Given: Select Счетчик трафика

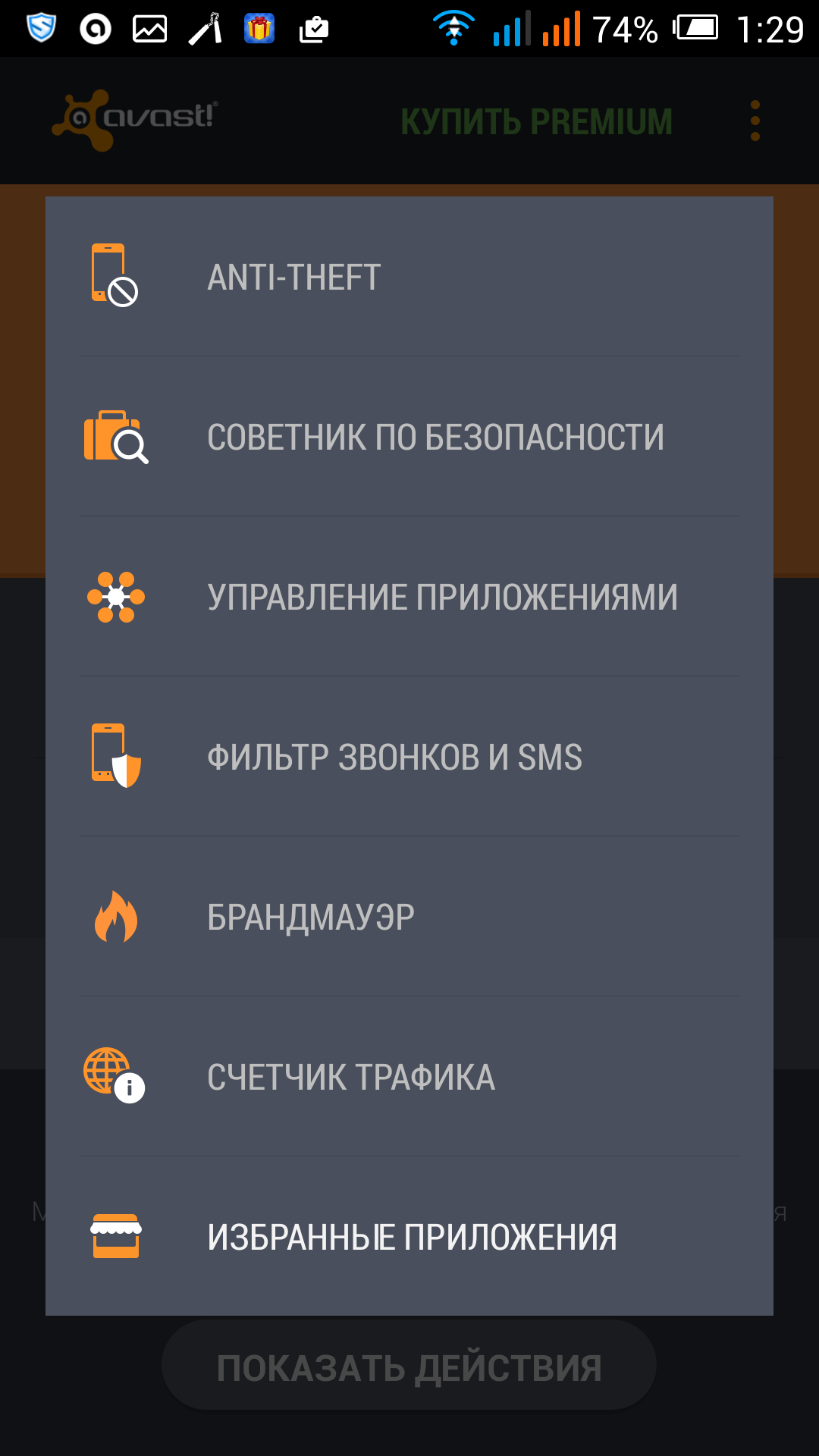Looking at the screenshot, I should point(409,1077).
